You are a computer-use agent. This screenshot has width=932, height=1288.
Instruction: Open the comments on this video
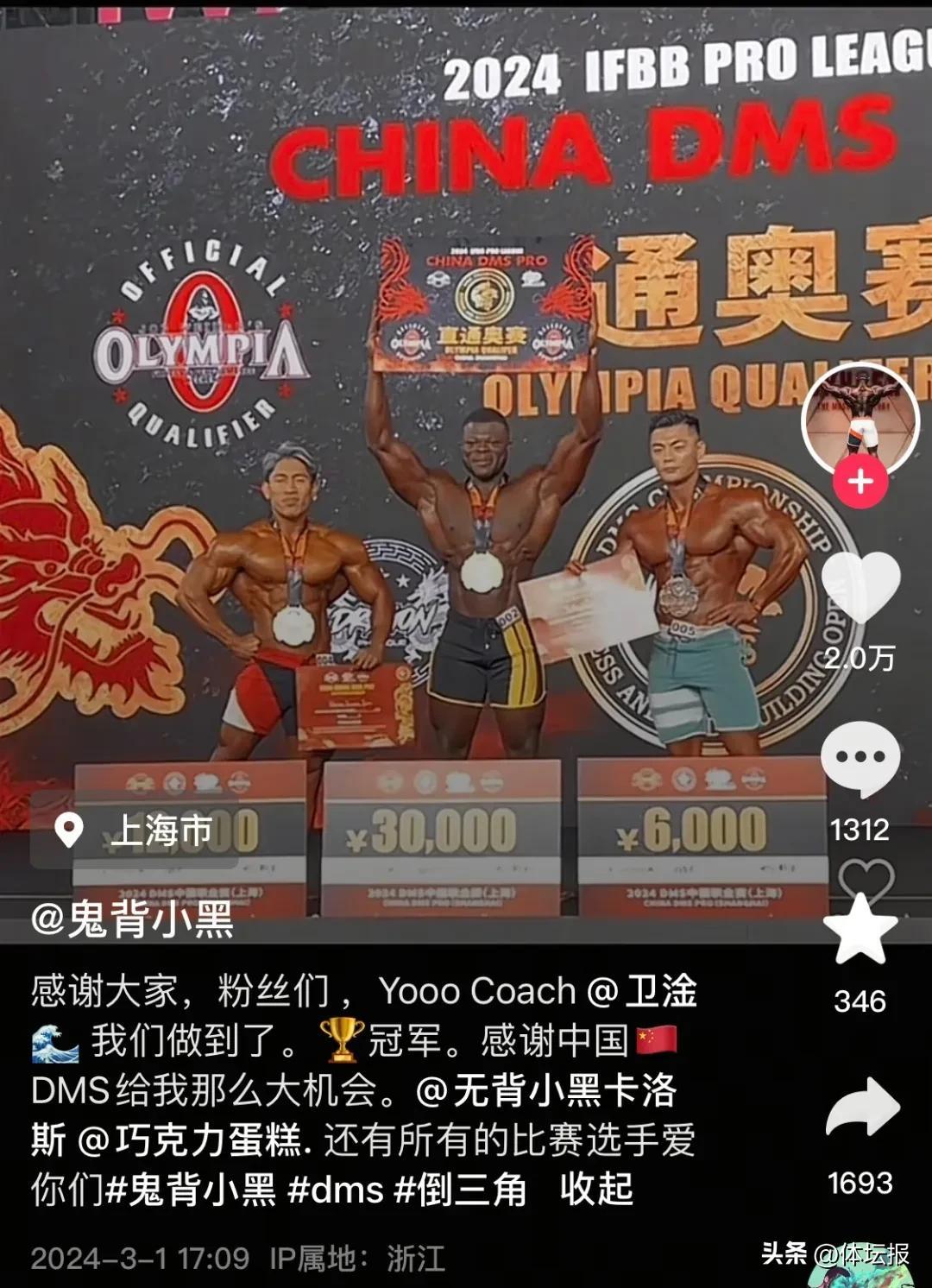[860, 760]
